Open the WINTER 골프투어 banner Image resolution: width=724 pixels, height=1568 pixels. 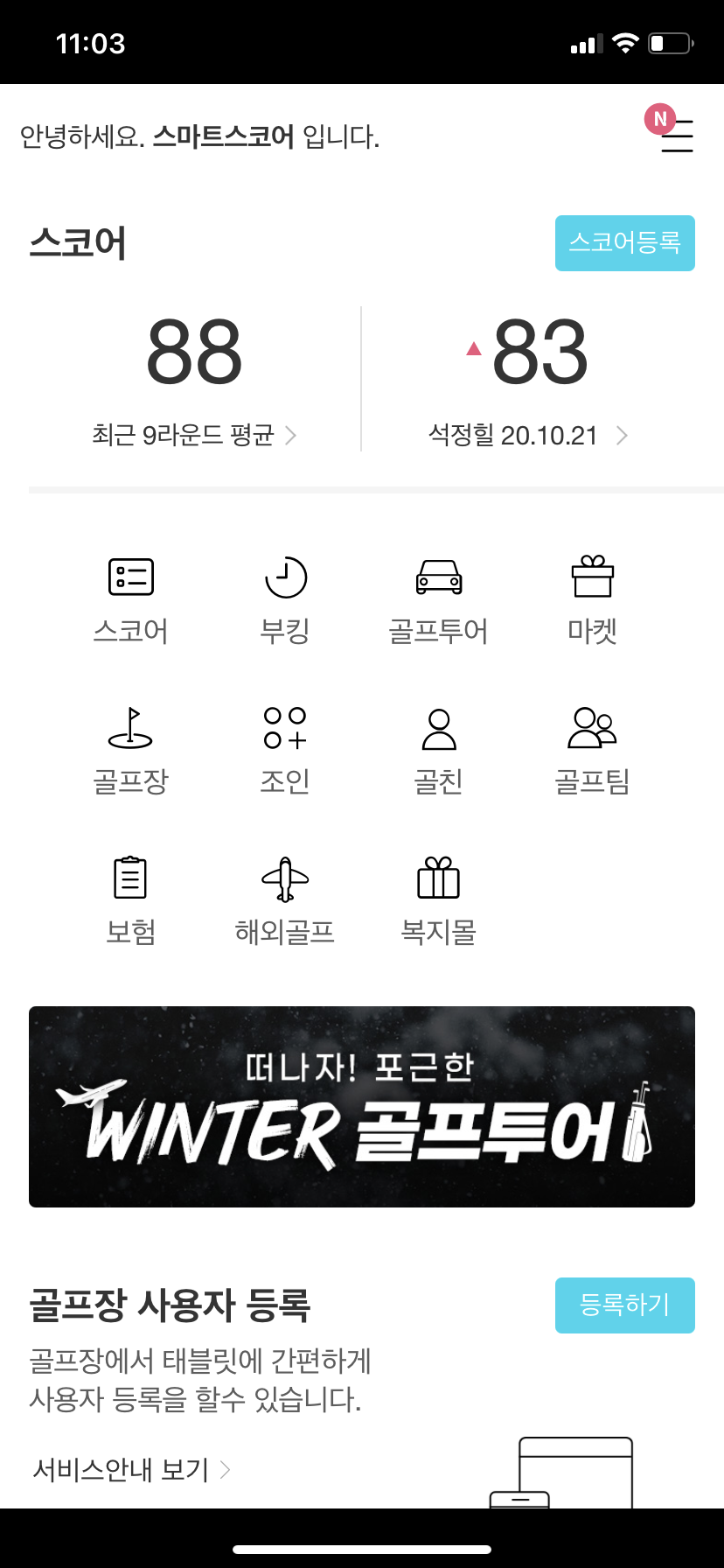362,1107
